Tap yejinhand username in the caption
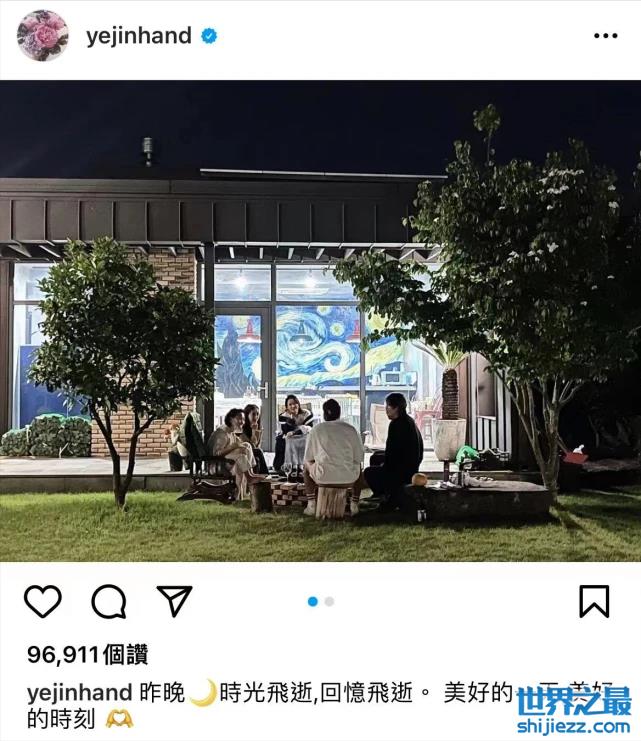This screenshot has width=641, height=741. (x=79, y=692)
